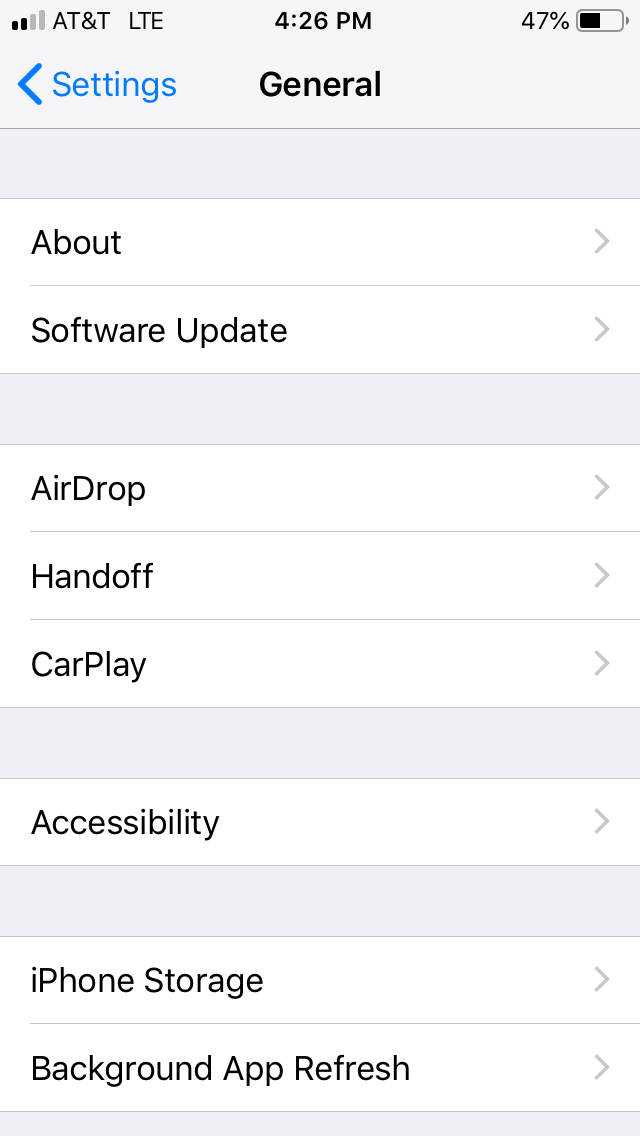Open Software Update
The height and width of the screenshot is (1136, 640).
tap(320, 330)
